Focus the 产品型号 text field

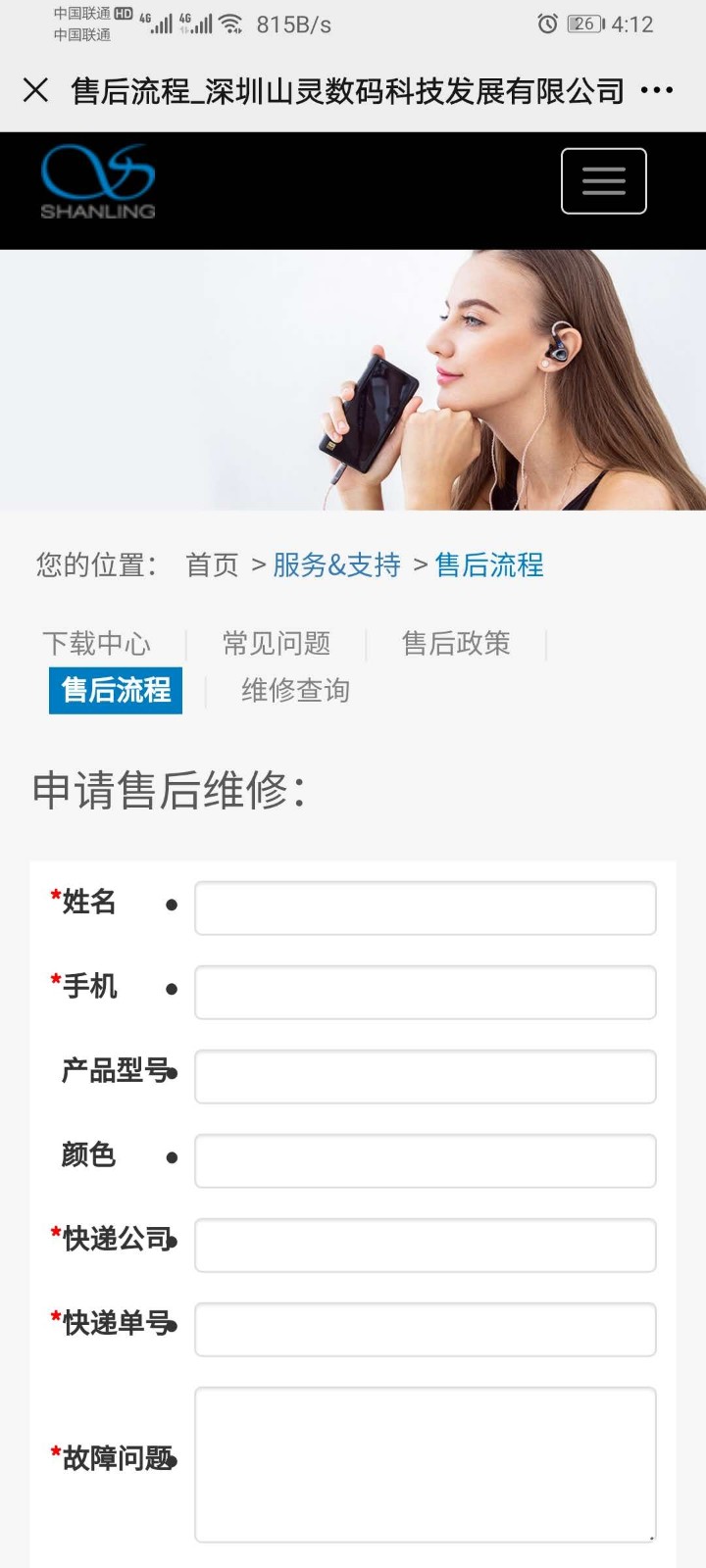(425, 1077)
